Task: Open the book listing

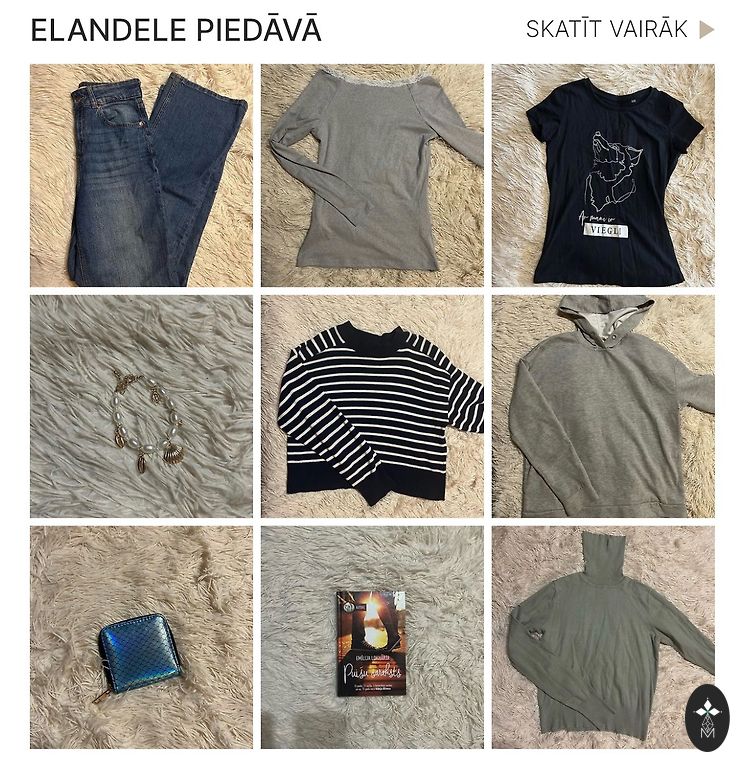Action: click(x=372, y=637)
